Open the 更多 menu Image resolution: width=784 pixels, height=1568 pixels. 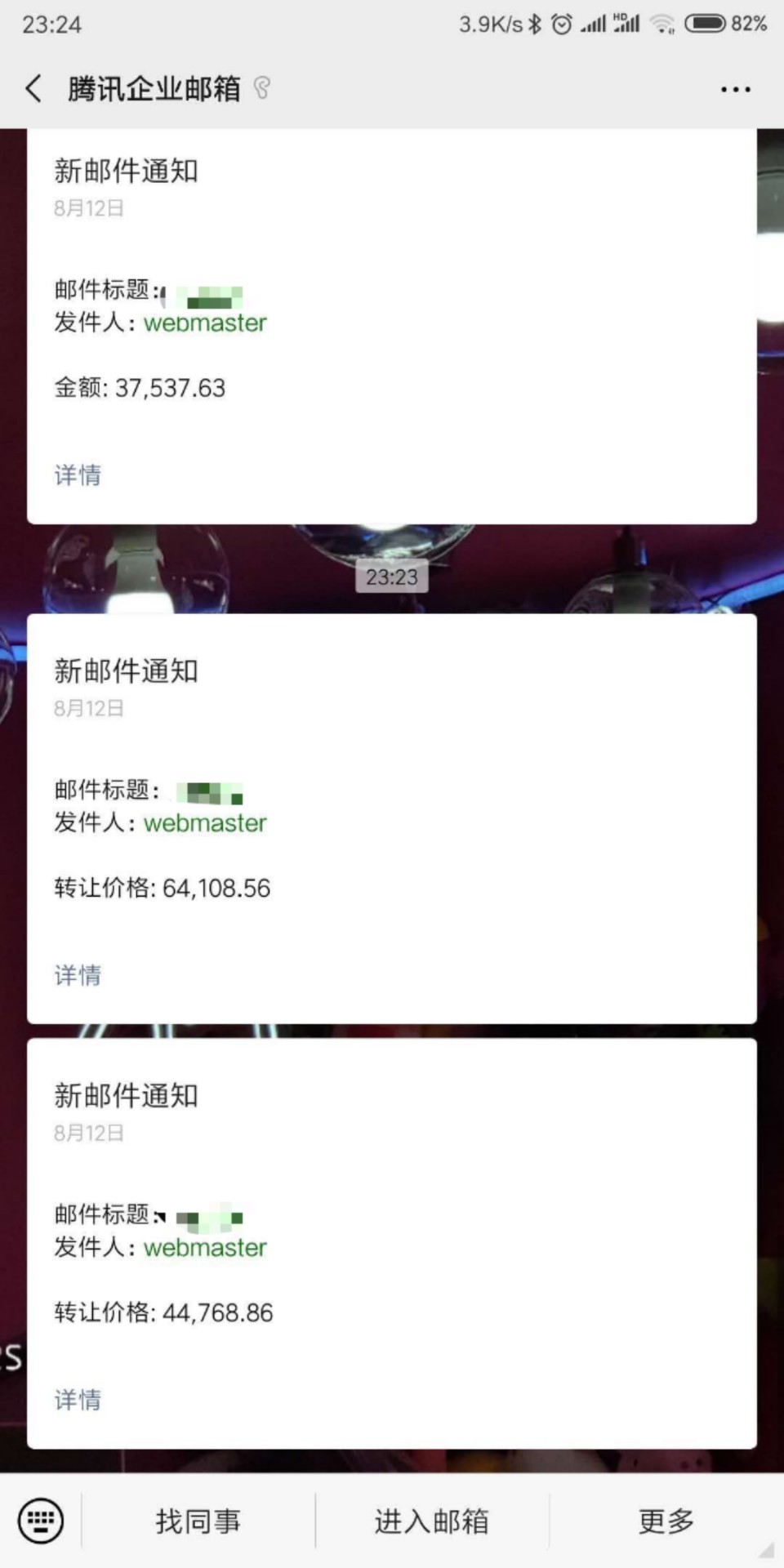666,1521
